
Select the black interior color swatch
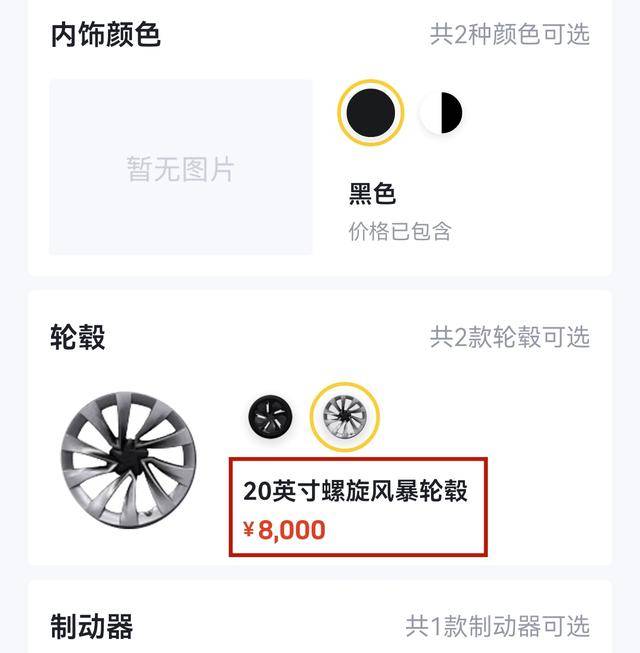[x=371, y=114]
